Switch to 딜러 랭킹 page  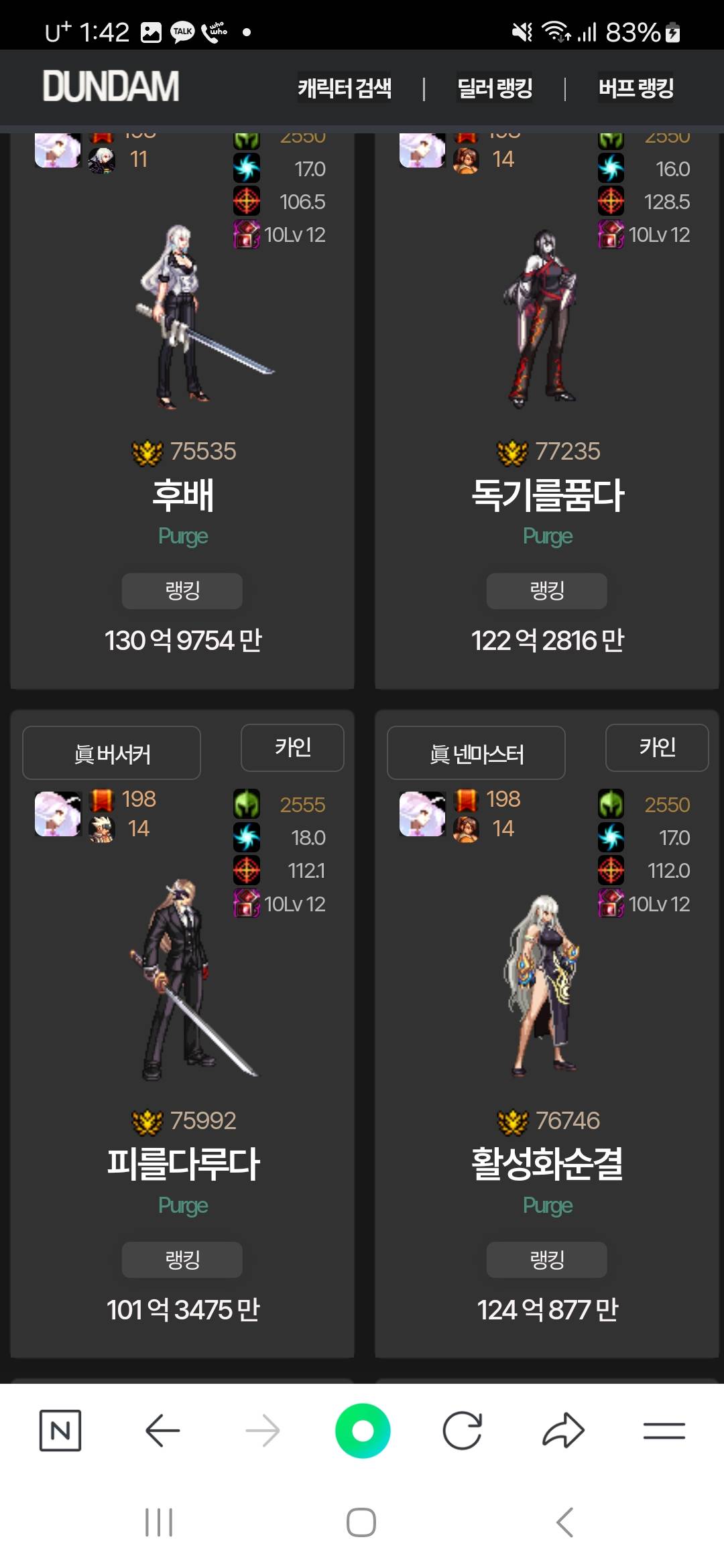coord(495,88)
